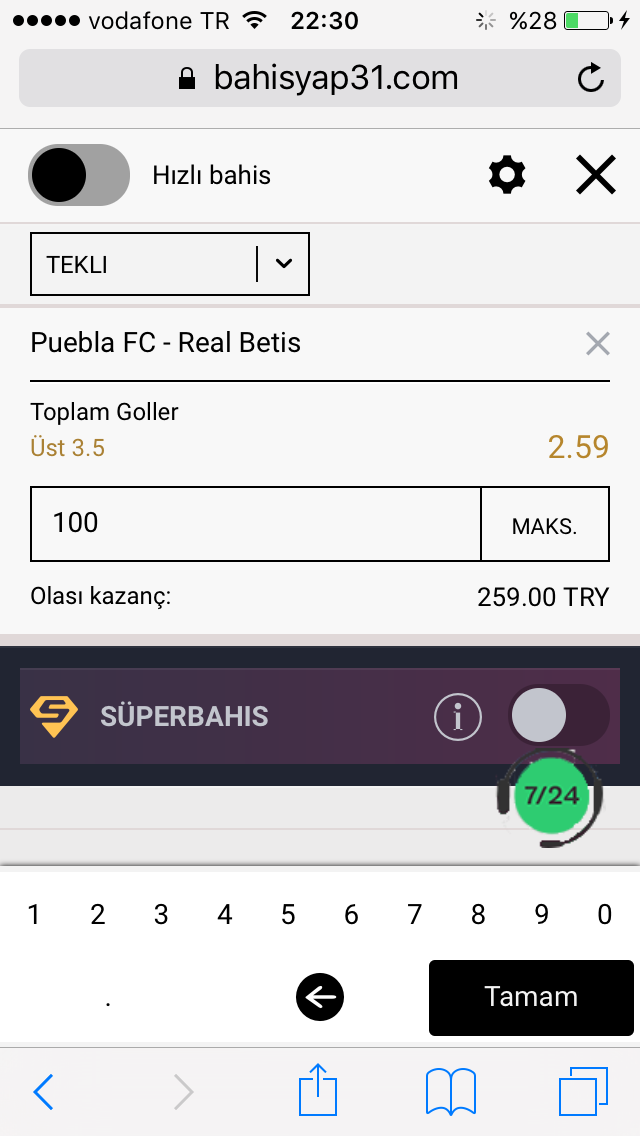Enter digit 5 on the keypad
Viewport: 640px width, 1136px height.
pos(288,915)
